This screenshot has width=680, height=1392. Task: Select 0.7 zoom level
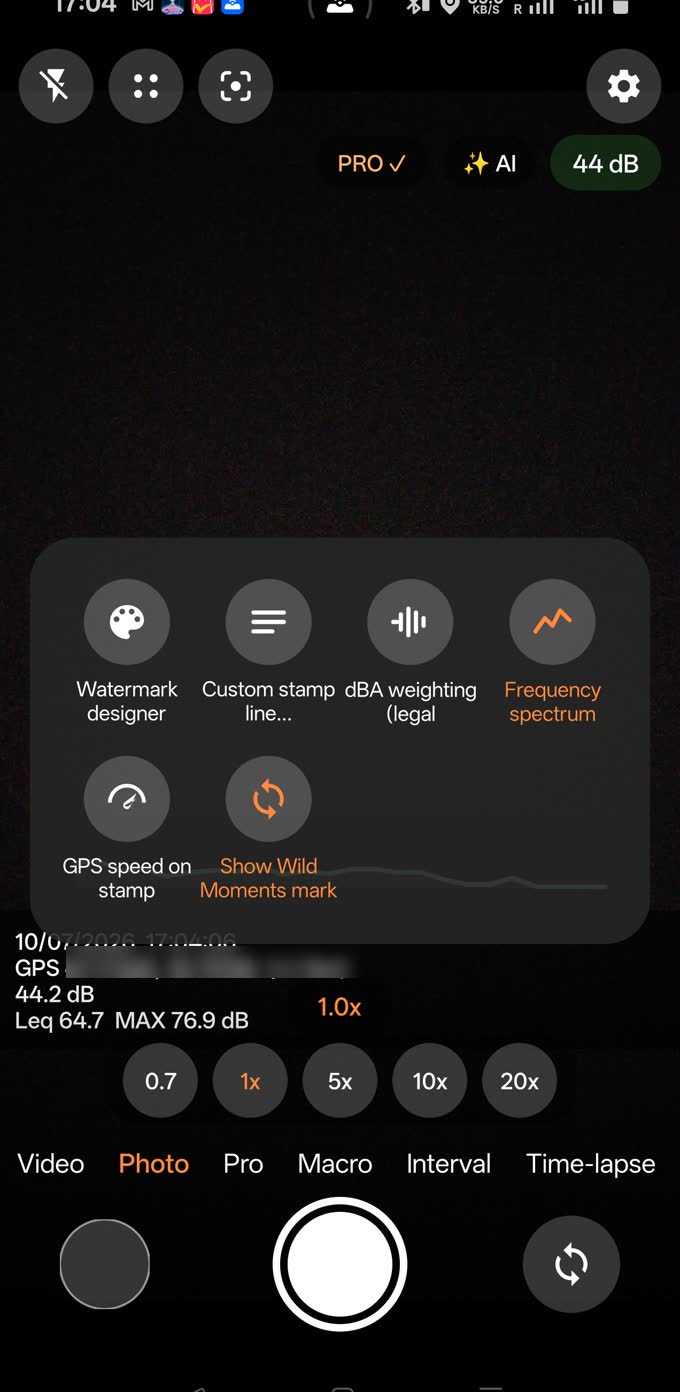(x=160, y=1081)
